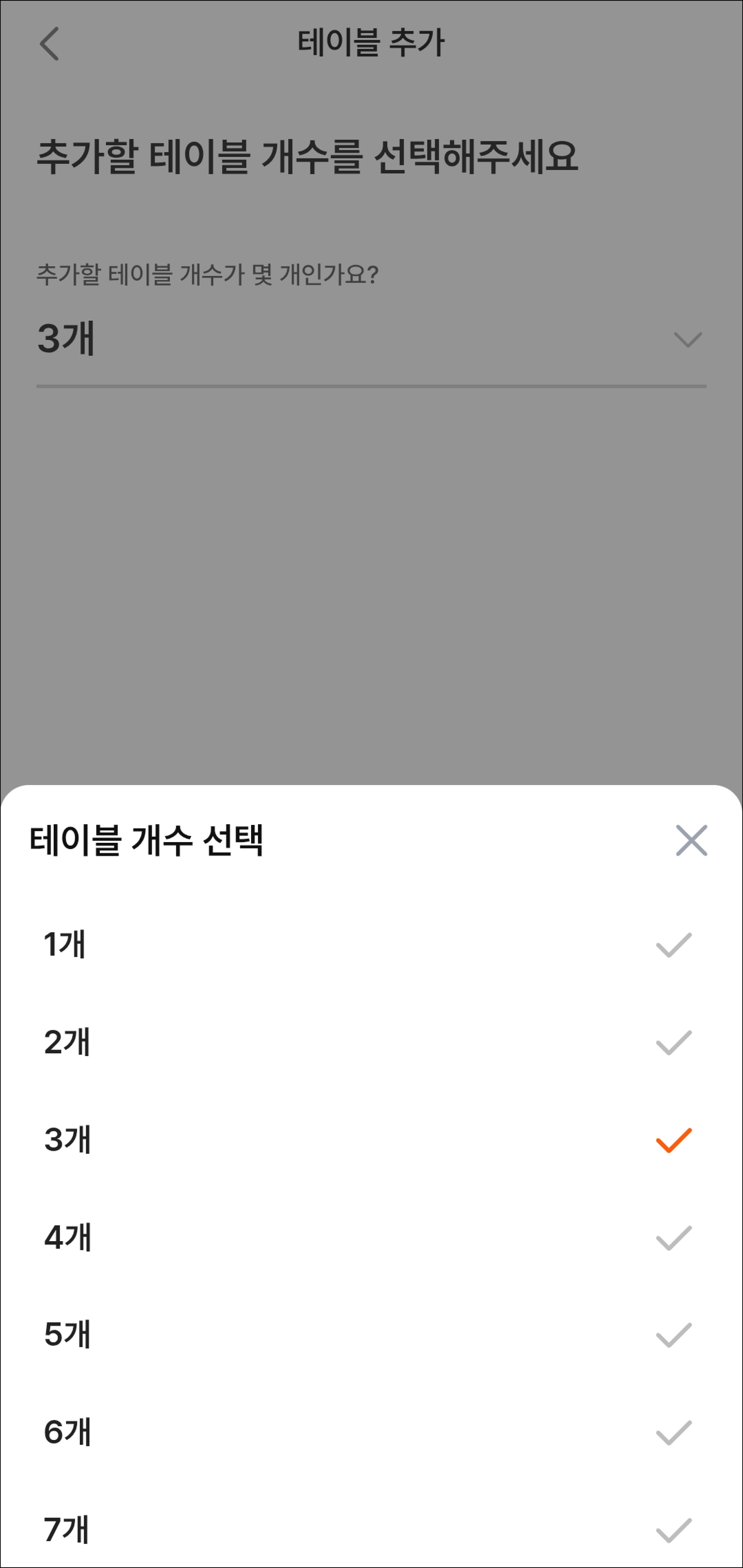The height and width of the screenshot is (1568, 743).
Task: Tap the selected 3개 option
Action: [371, 1140]
